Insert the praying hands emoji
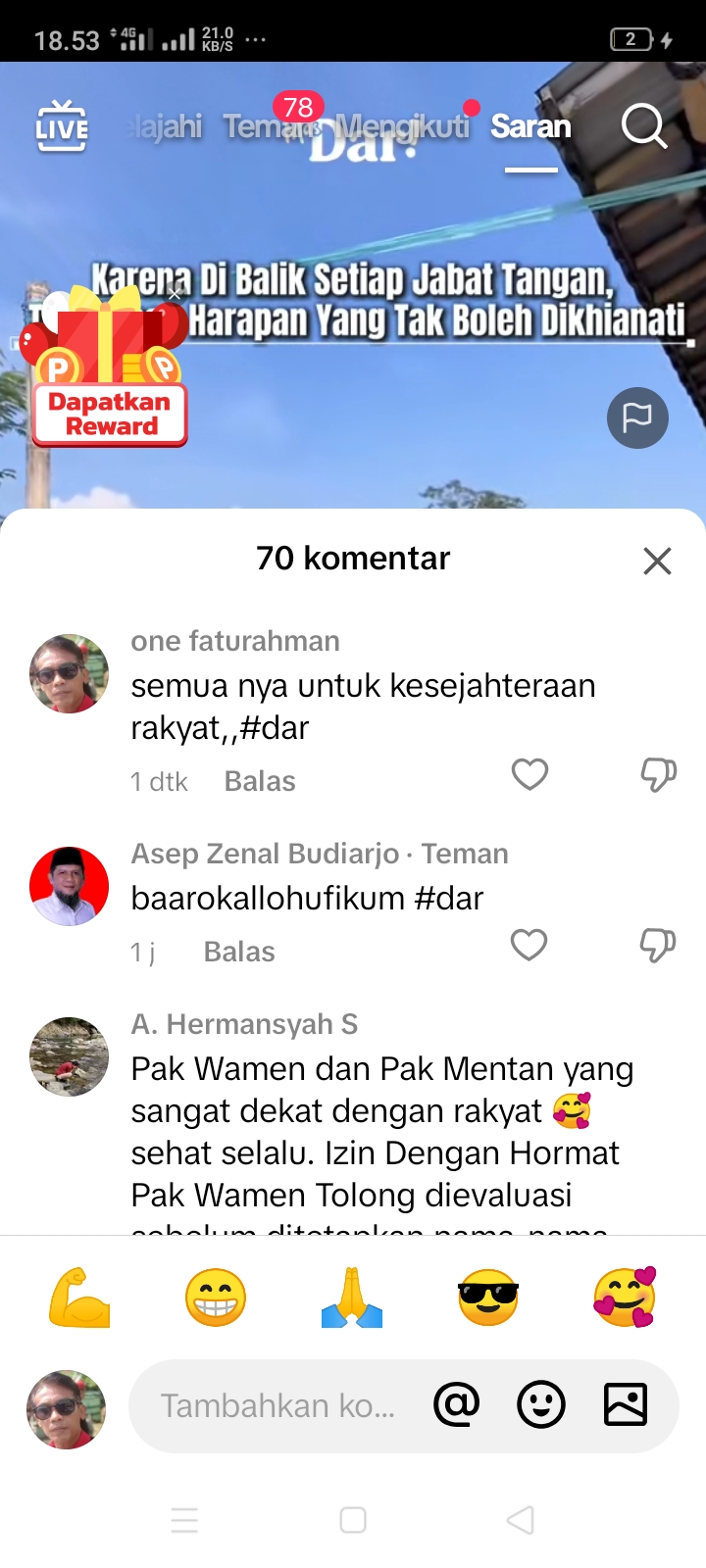This screenshot has width=706, height=1568. pos(352,1298)
